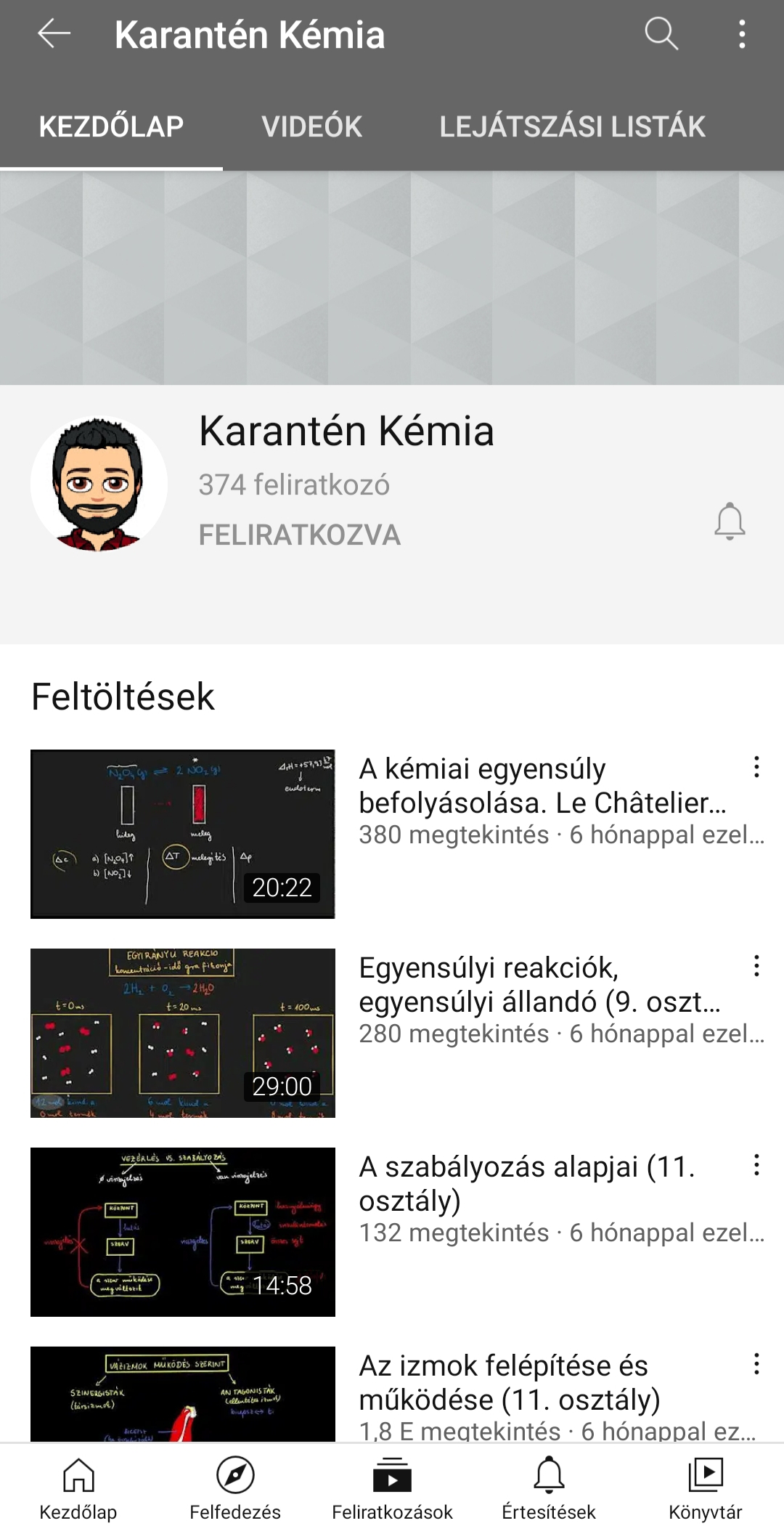Go to the Kezdőlap bottom tab

78,1488
